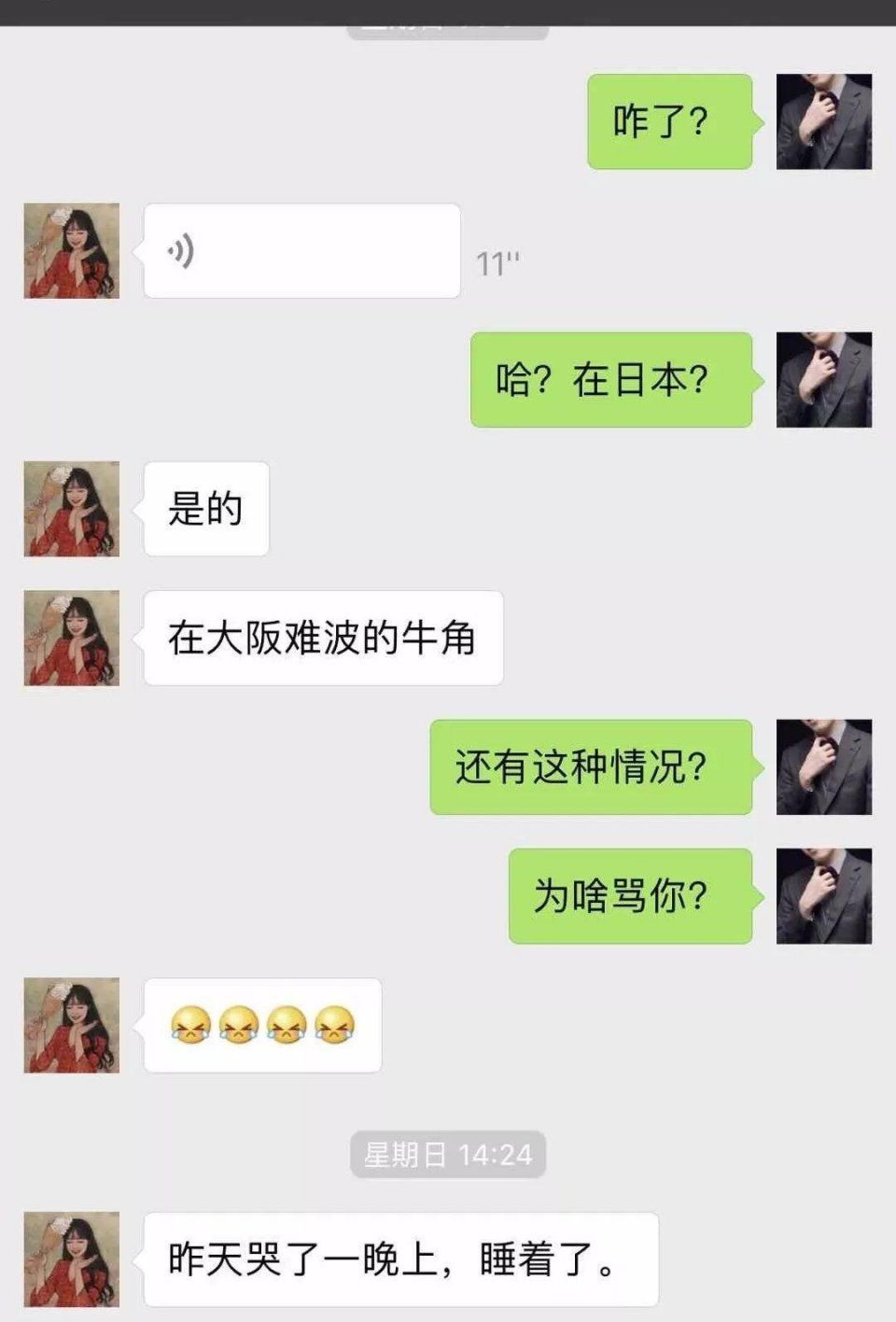The width and height of the screenshot is (896, 1322).
Task: Click the man's avatar beside '为啥骂你?'
Action: pos(825,896)
